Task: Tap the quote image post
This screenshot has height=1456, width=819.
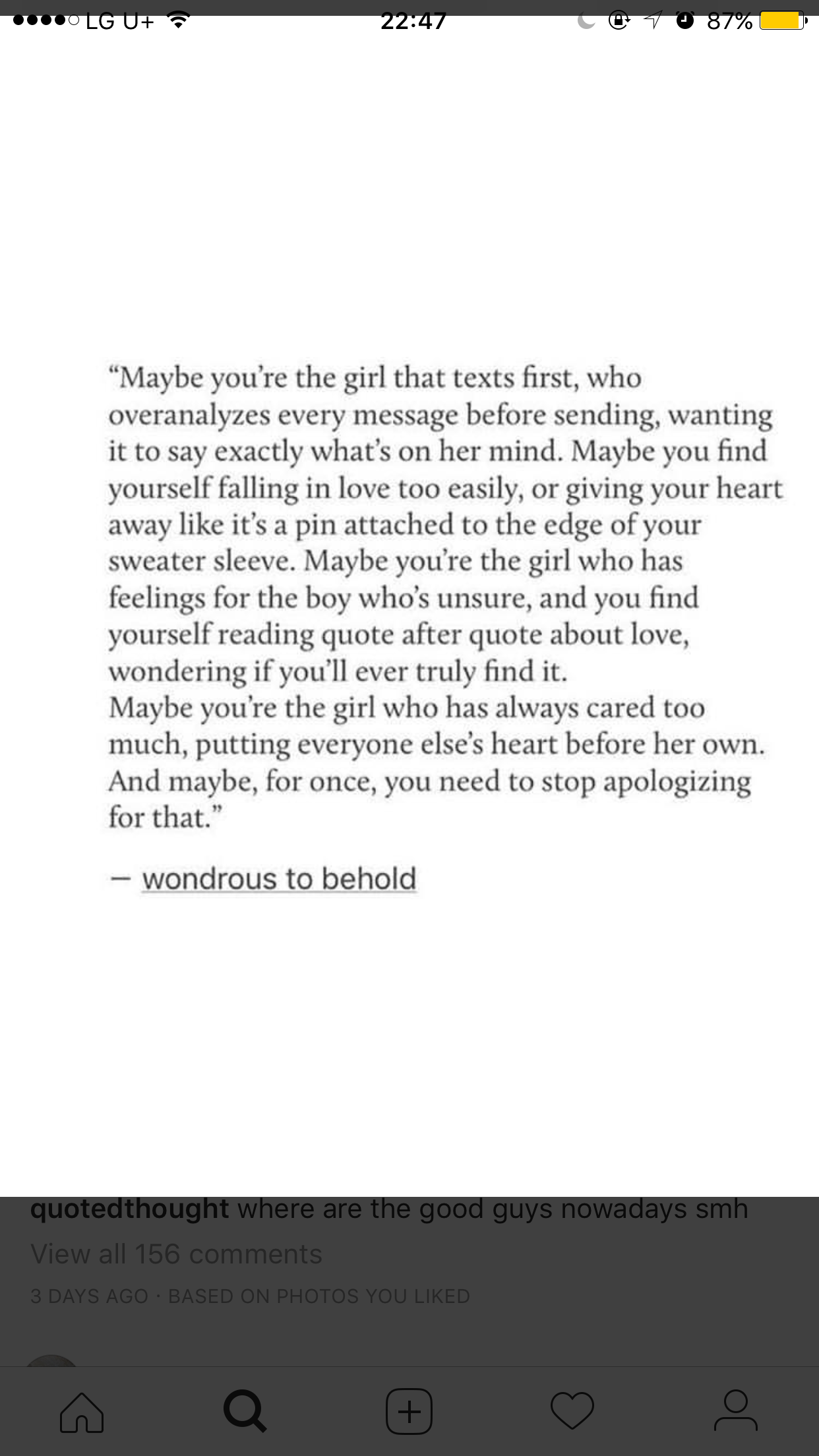Action: coord(409,620)
